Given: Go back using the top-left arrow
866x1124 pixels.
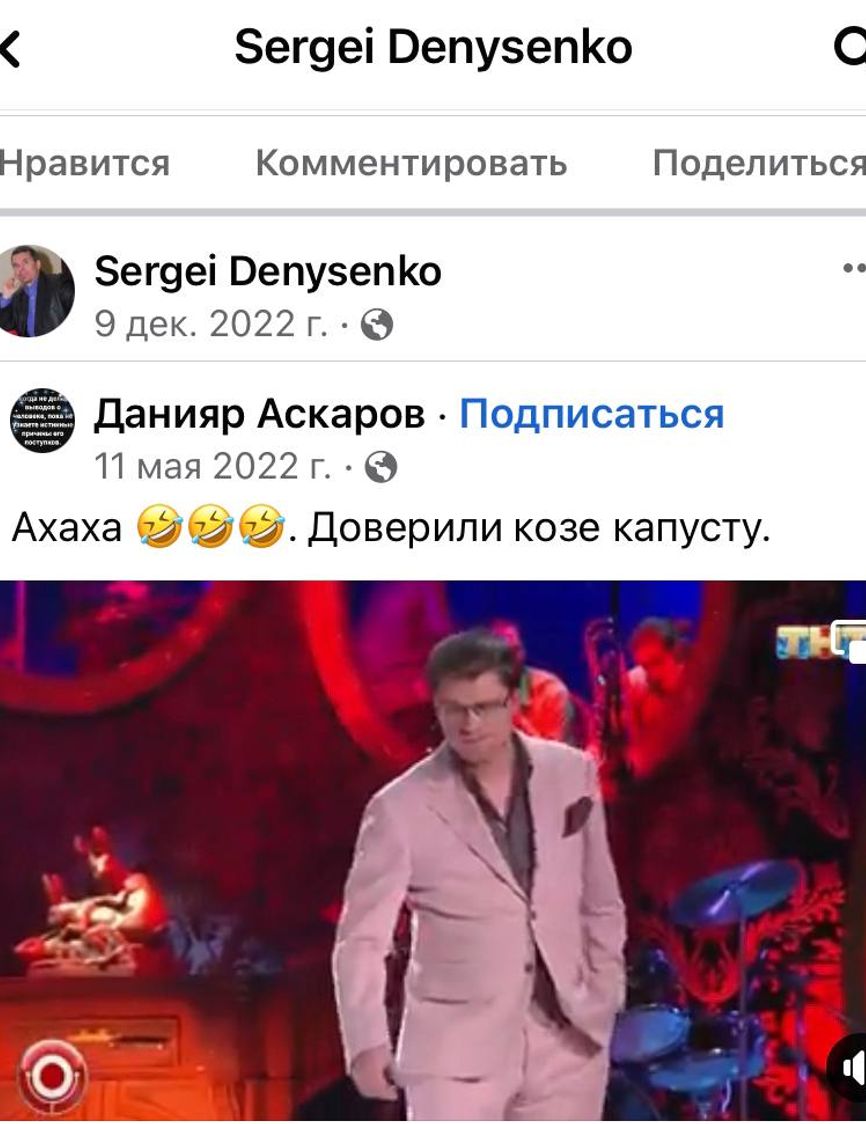Looking at the screenshot, I should click(x=12, y=47).
